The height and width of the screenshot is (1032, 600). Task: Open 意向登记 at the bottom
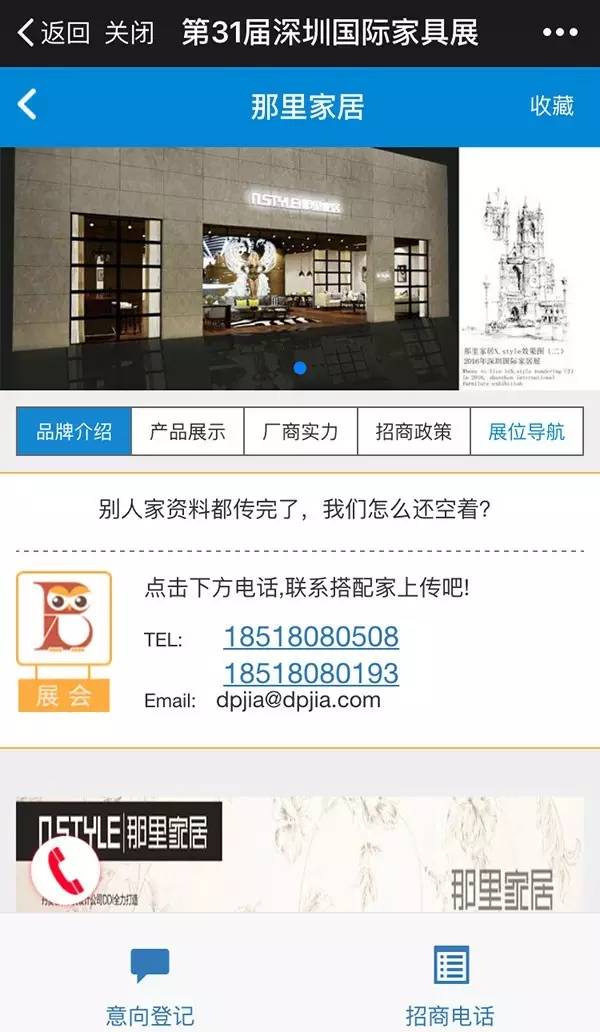pyautogui.click(x=150, y=984)
